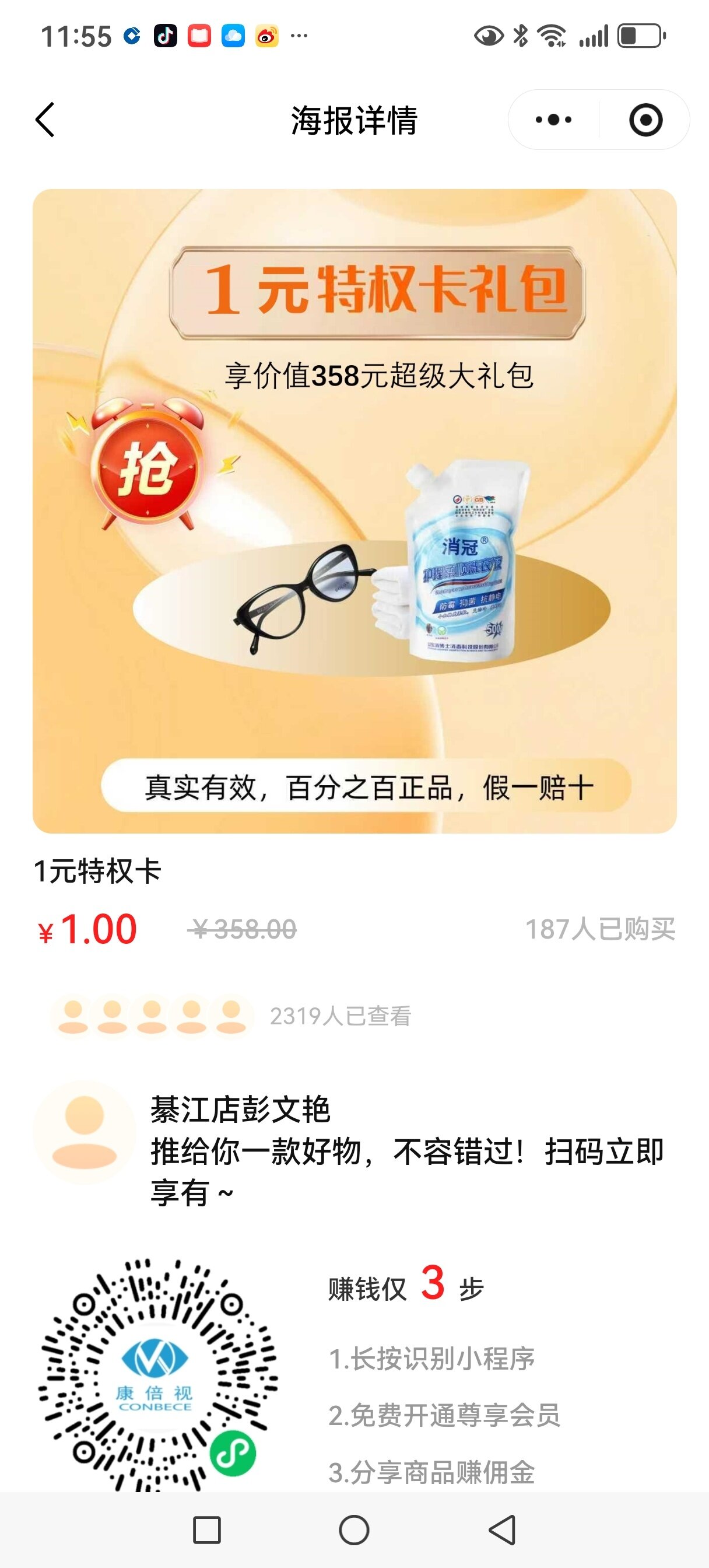Open the system recent apps view
The width and height of the screenshot is (709, 1568).
click(206, 1529)
